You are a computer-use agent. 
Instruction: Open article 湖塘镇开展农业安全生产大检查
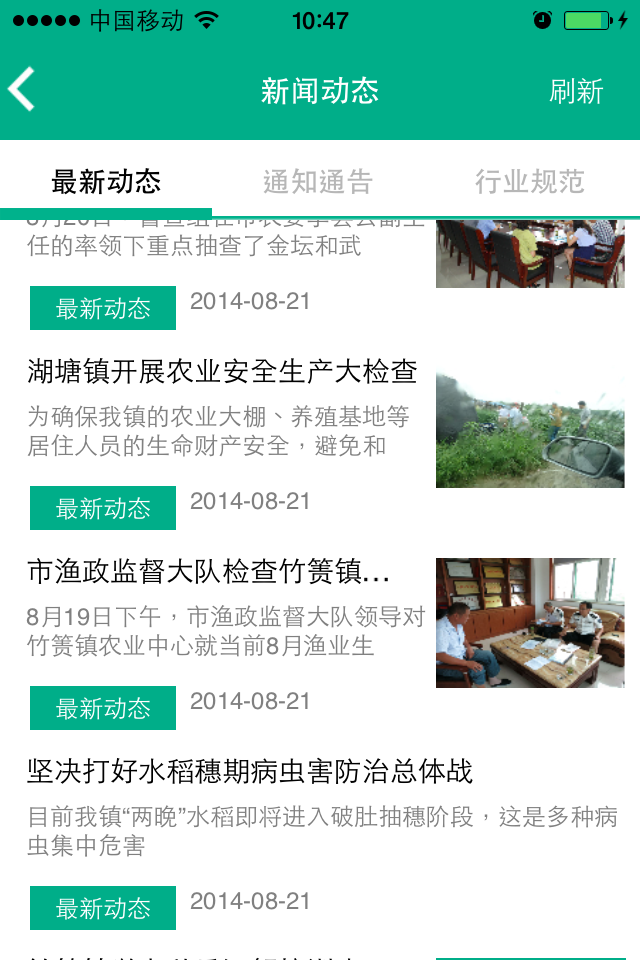pos(222,373)
